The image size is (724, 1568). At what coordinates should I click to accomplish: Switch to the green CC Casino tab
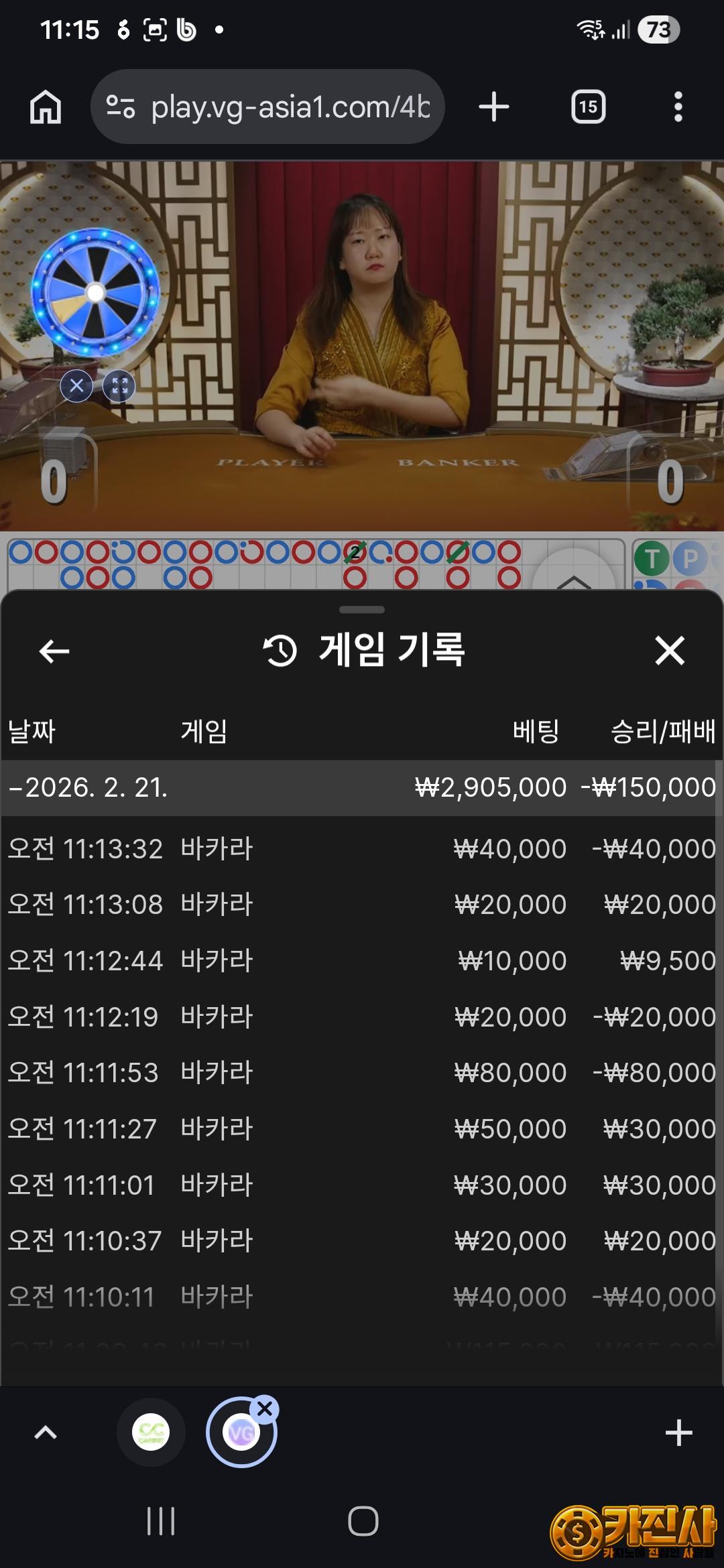coord(151,1433)
